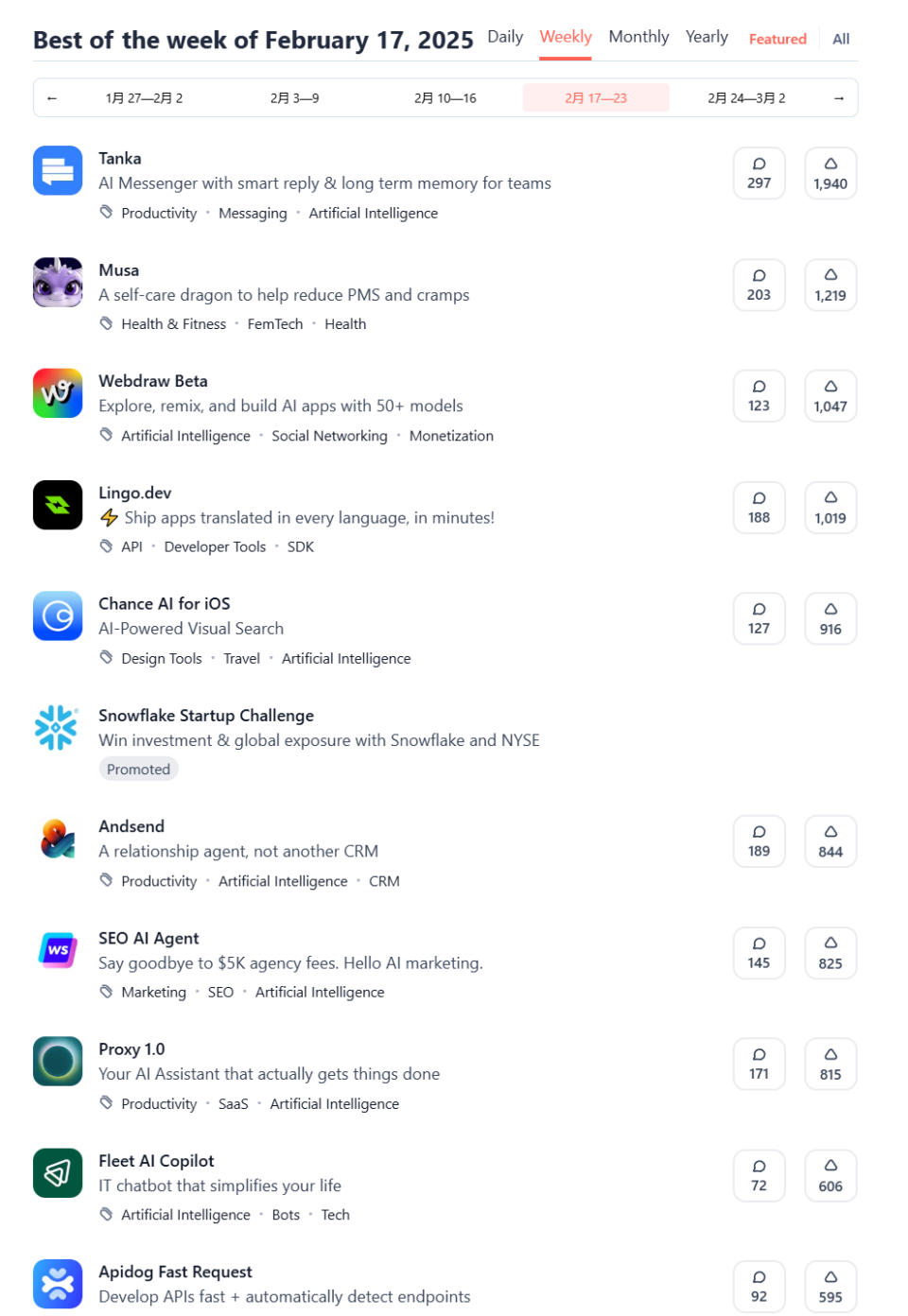
Task: Go to the previous week arrow
Action: 52,98
